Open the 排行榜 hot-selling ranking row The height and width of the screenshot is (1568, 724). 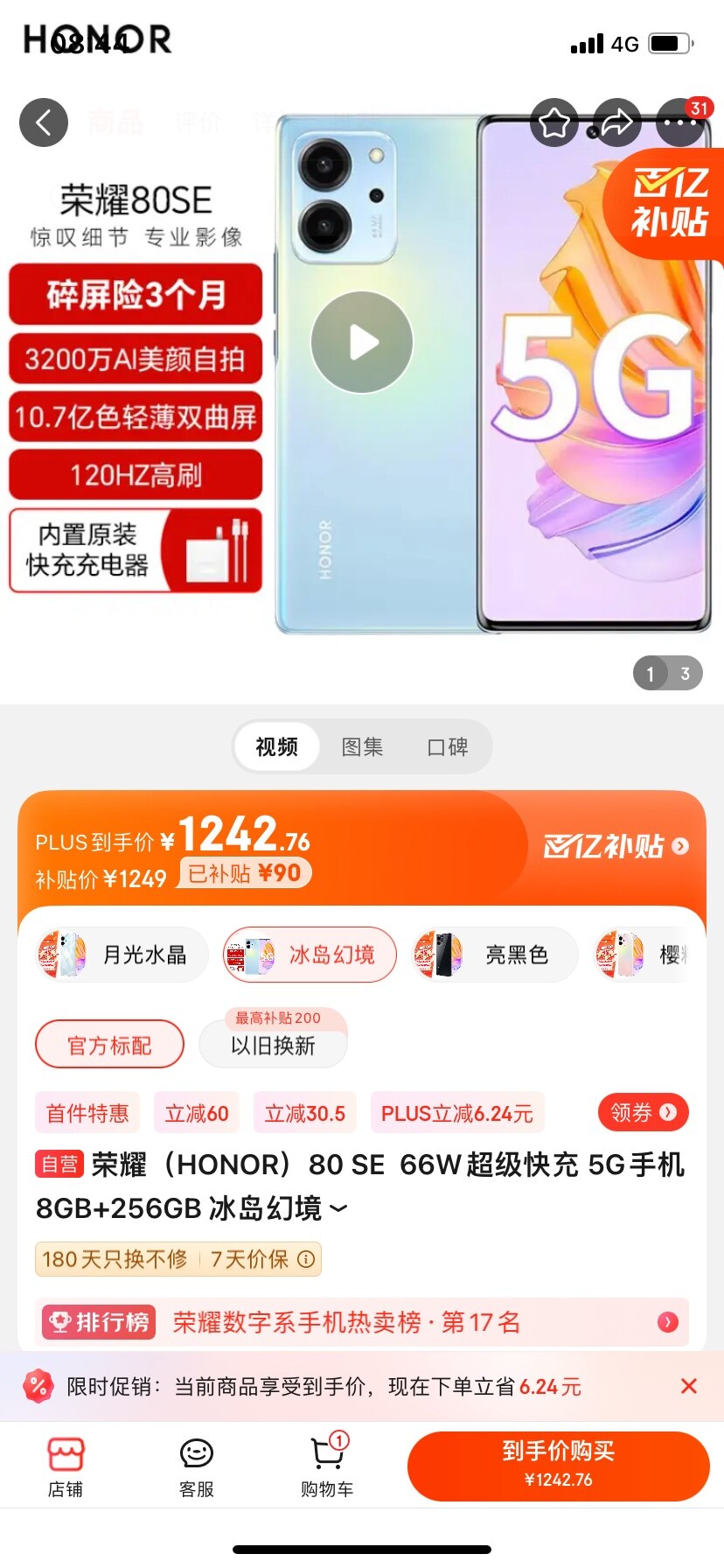tap(362, 1322)
